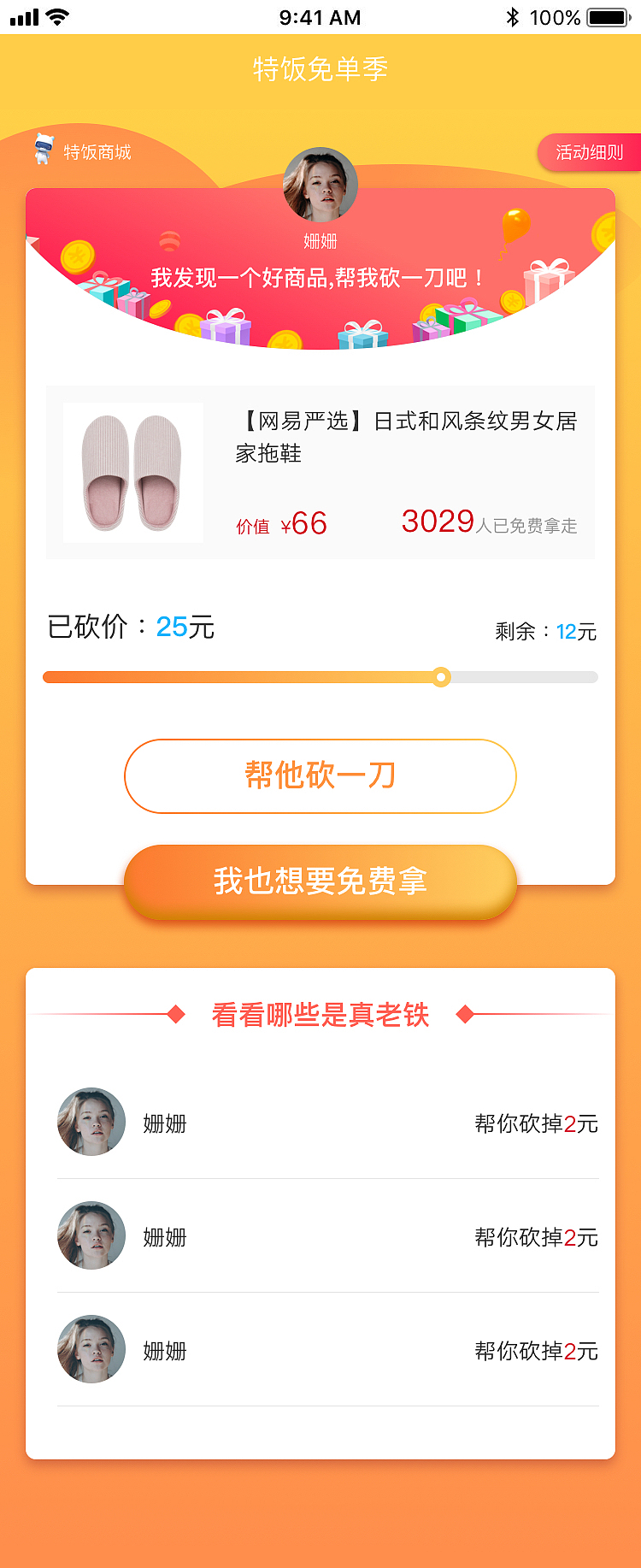This screenshot has width=641, height=1568.
Task: Open 活动细则 from the top right corner
Action: coord(590,151)
